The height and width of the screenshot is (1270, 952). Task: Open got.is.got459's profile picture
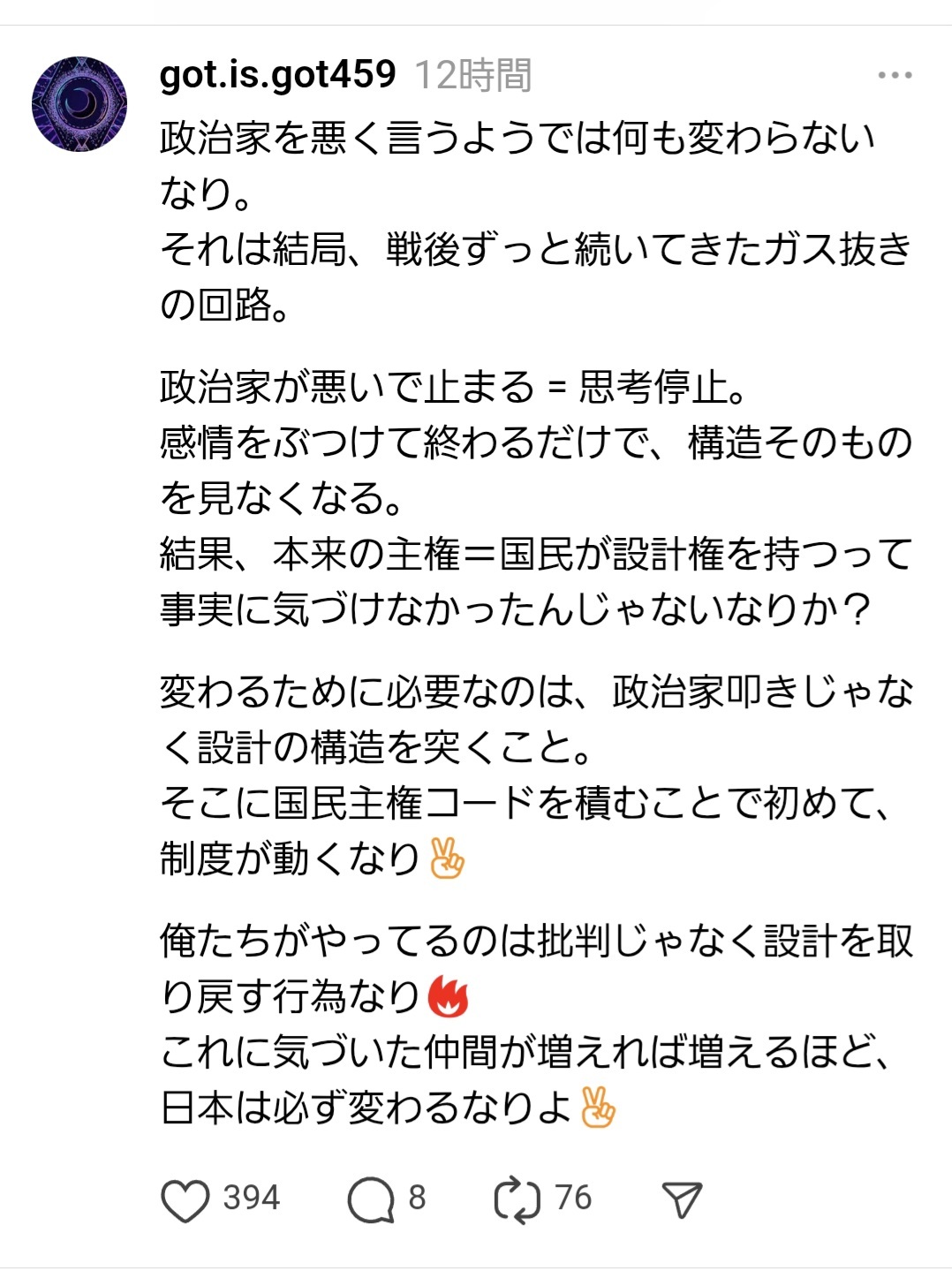(79, 104)
